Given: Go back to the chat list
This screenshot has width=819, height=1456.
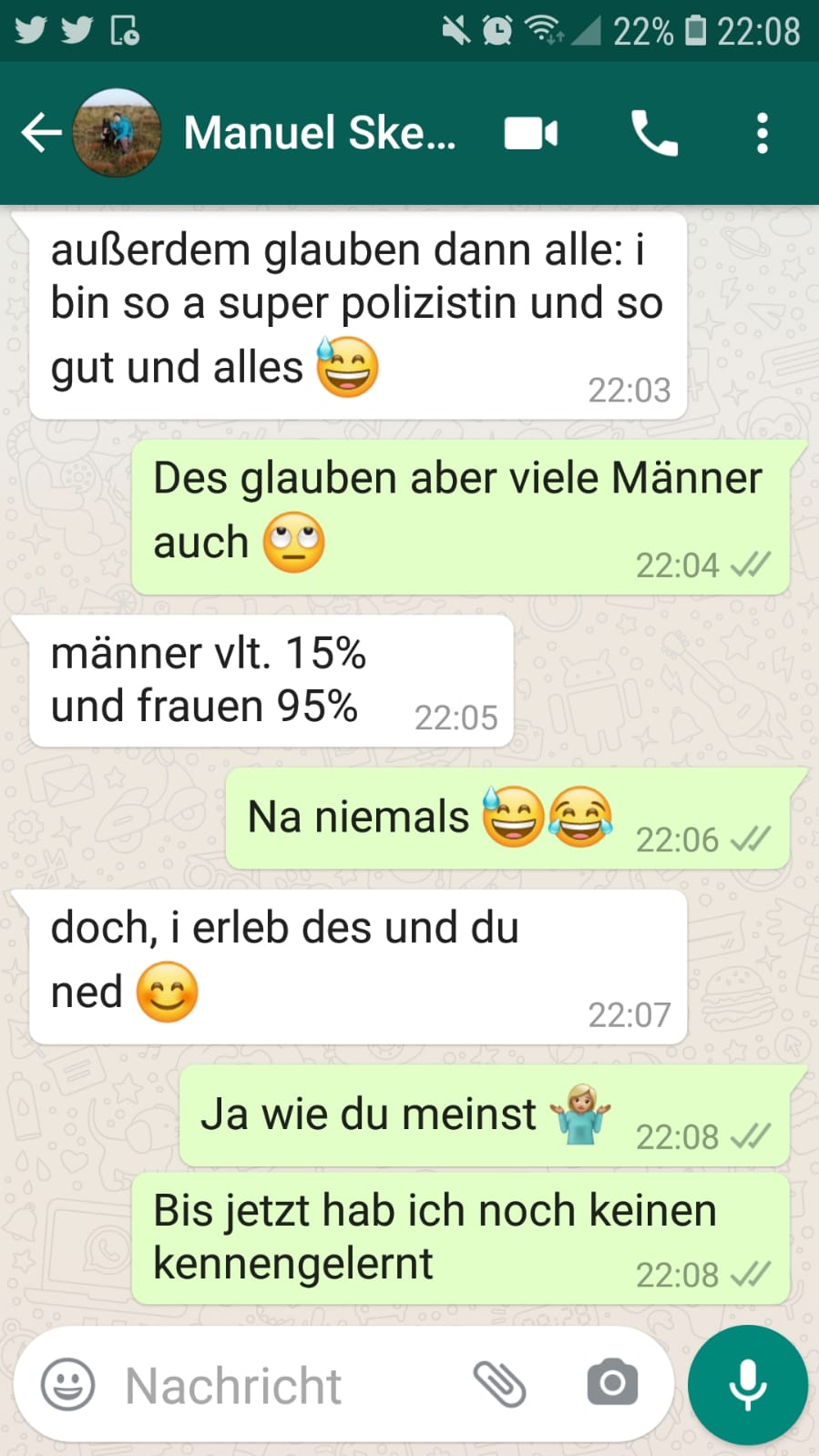Looking at the screenshot, I should [41, 133].
